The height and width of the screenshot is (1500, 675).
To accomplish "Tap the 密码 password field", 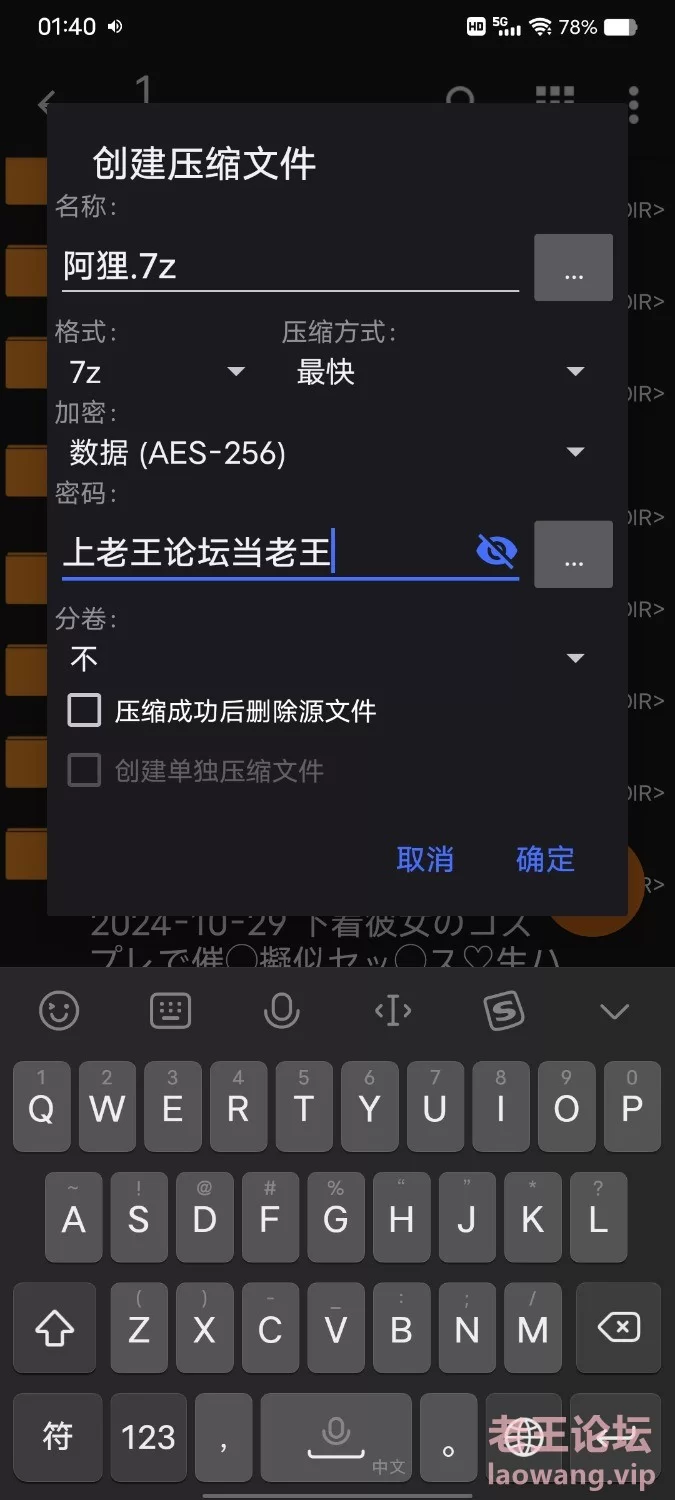I will (265, 552).
